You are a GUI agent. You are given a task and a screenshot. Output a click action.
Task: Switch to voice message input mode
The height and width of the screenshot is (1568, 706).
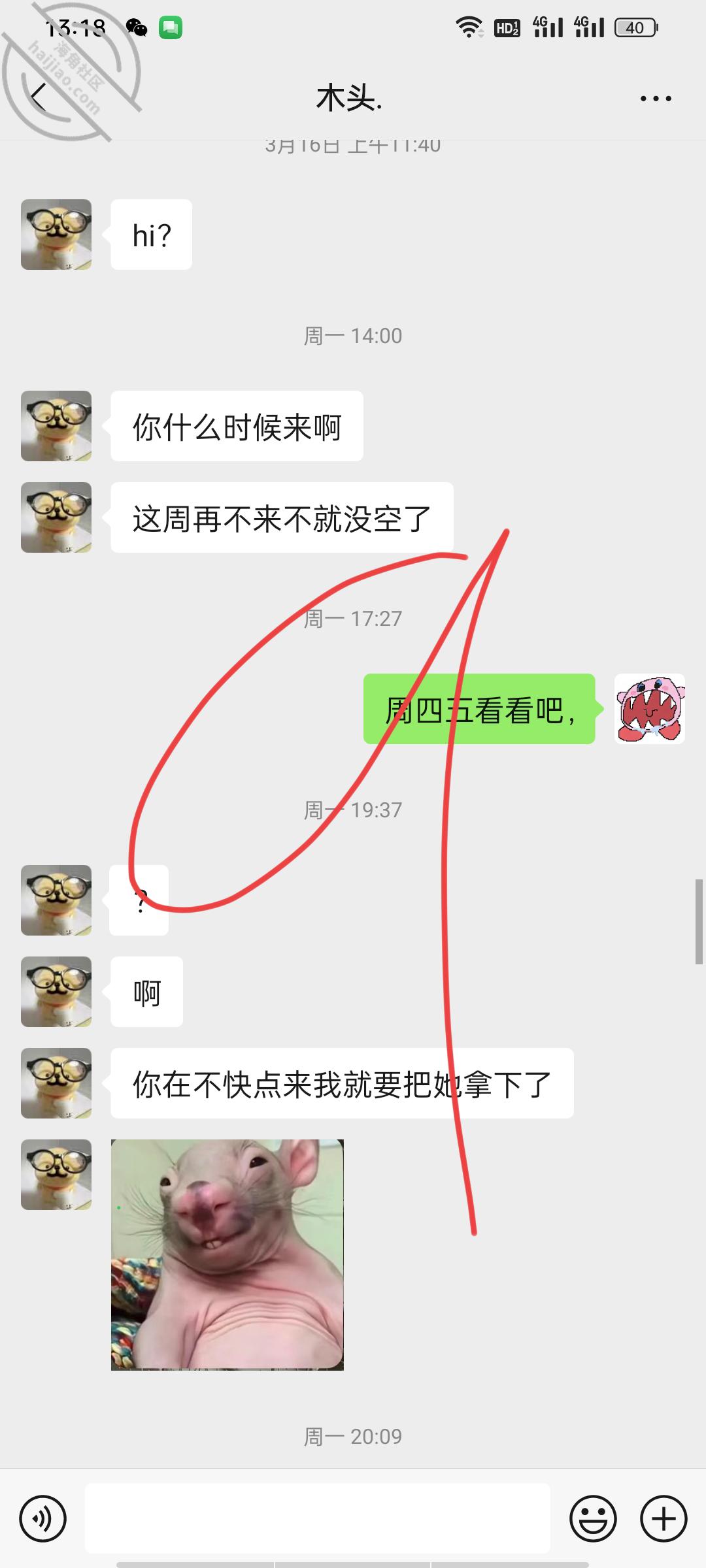point(42,1518)
